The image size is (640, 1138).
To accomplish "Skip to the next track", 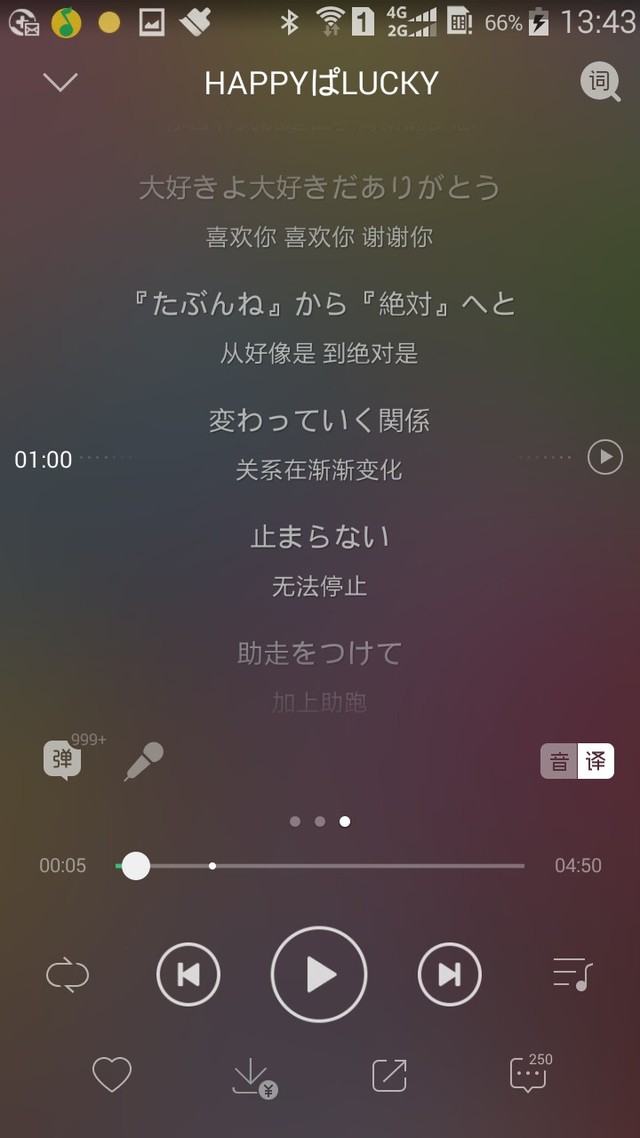I will point(450,975).
